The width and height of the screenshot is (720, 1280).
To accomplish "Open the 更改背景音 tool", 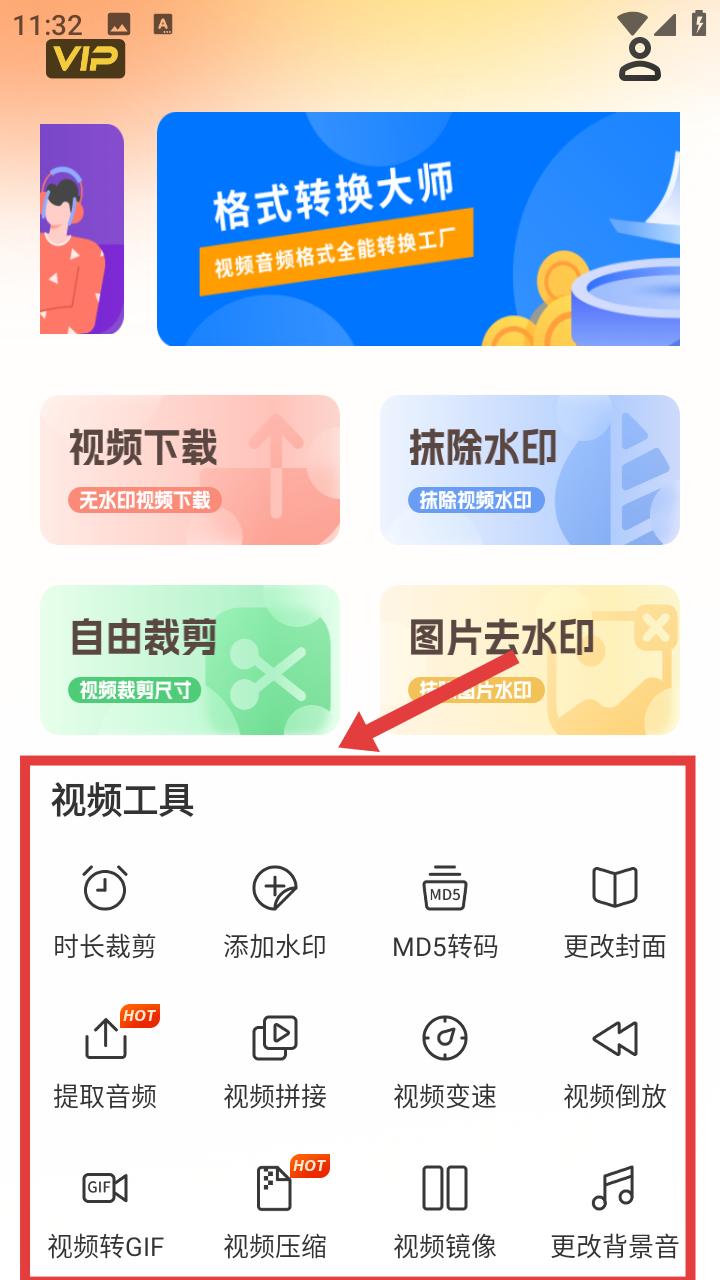I will point(615,1210).
